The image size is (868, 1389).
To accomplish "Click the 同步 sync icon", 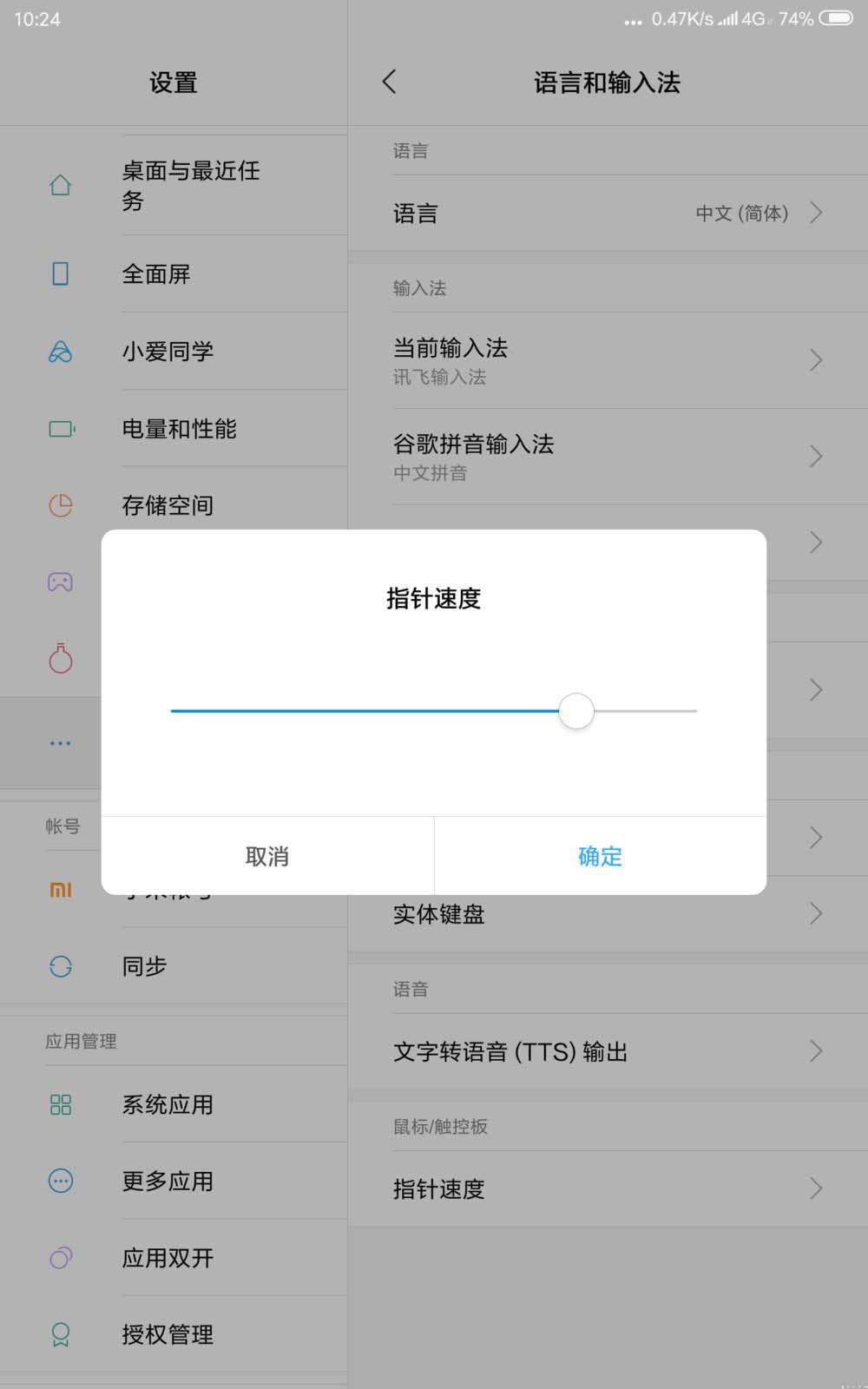I will tap(60, 966).
